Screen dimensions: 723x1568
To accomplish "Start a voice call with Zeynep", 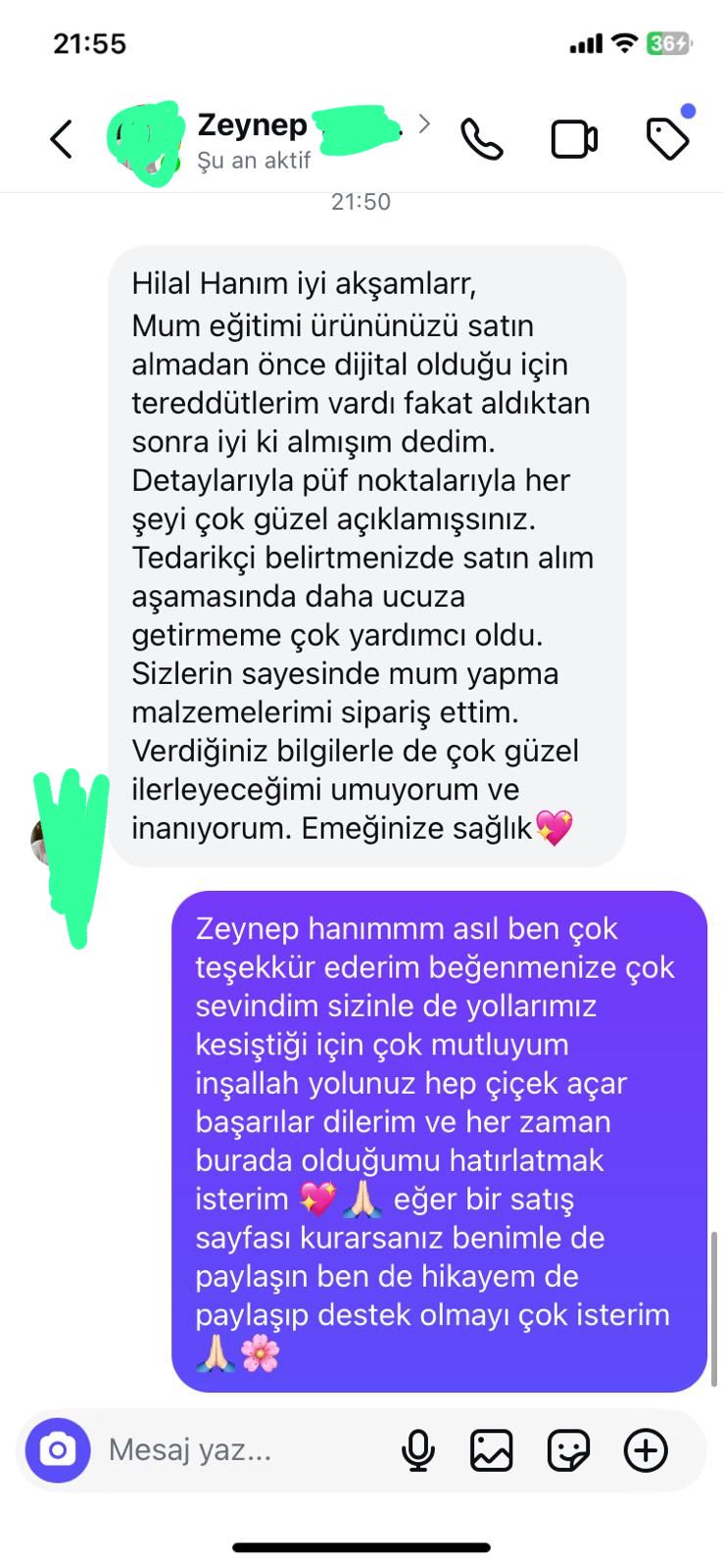I will coord(482,139).
